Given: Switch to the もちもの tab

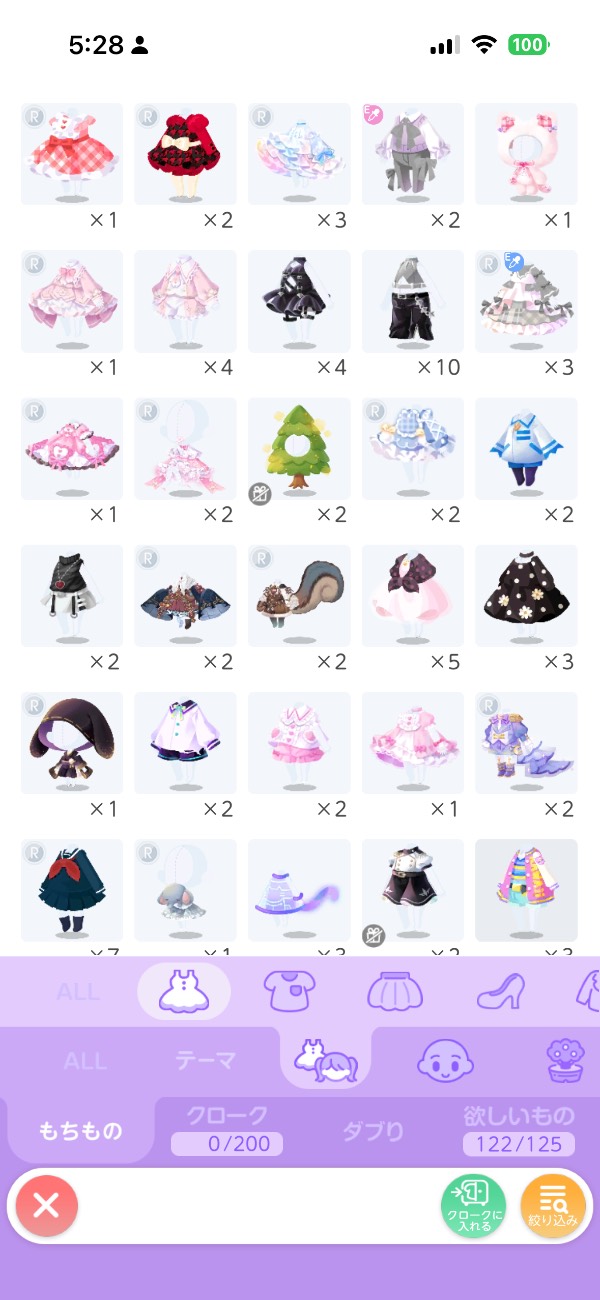Looking at the screenshot, I should click(x=80, y=1131).
